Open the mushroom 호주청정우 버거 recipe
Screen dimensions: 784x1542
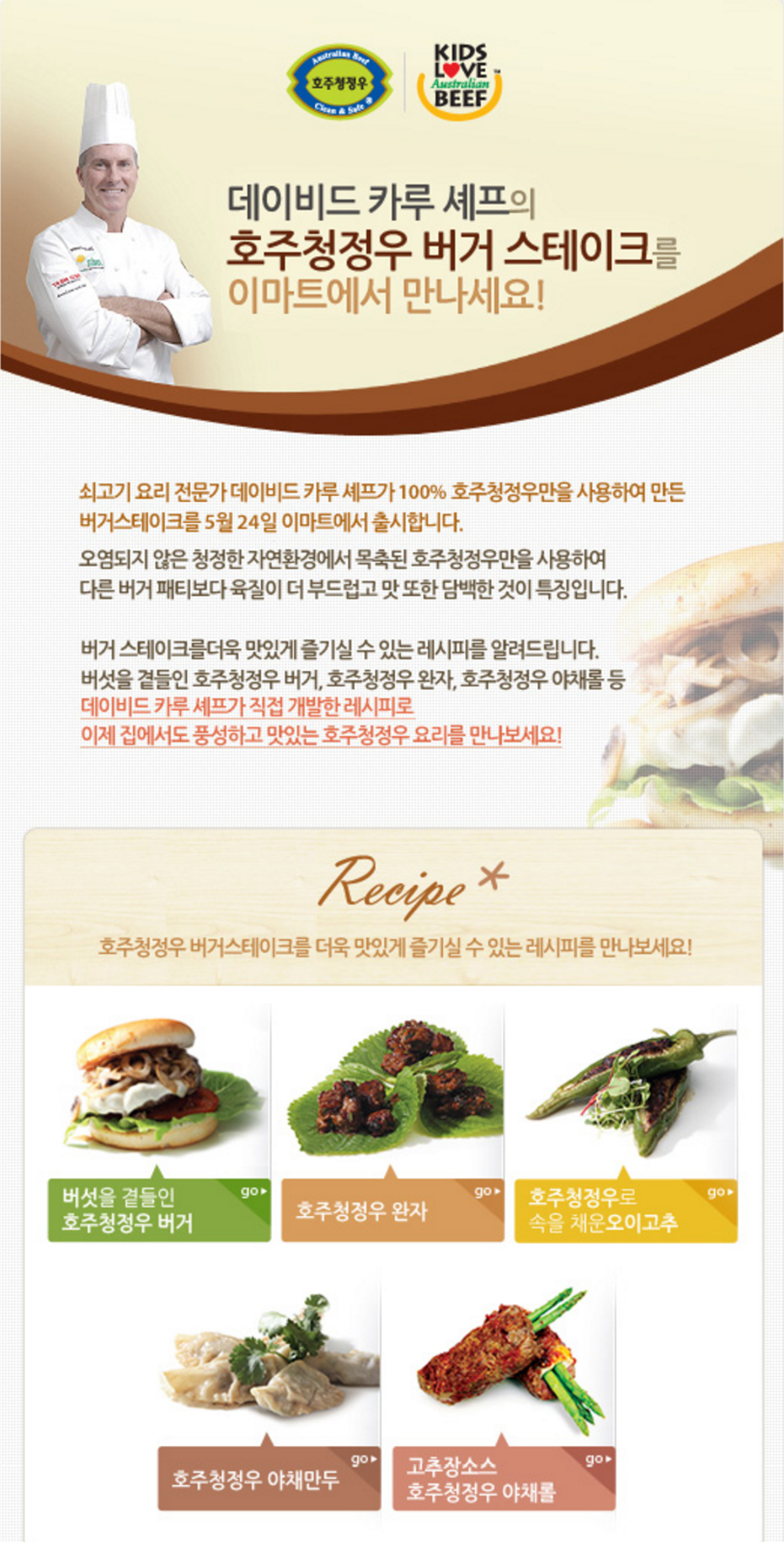tap(159, 1210)
